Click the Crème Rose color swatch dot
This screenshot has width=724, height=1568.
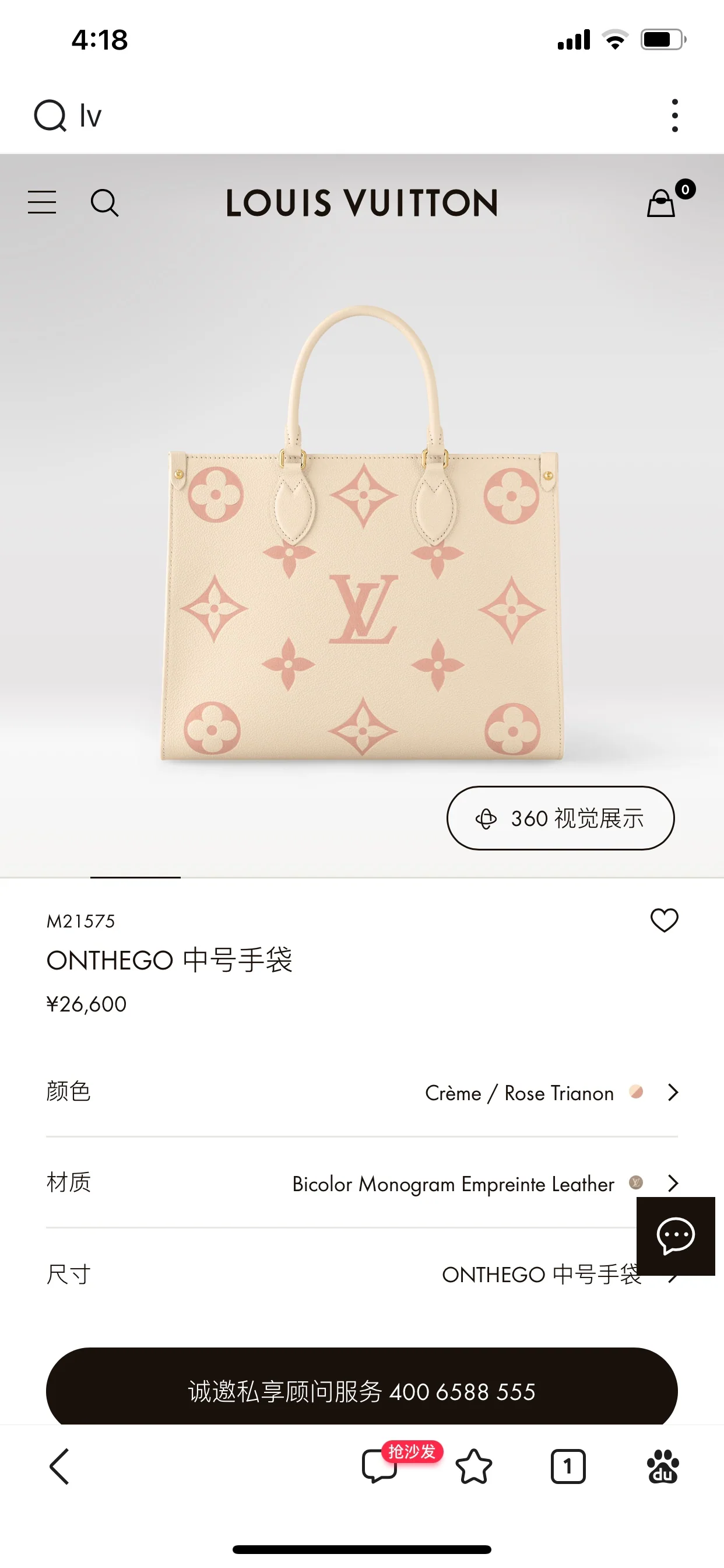(637, 1093)
